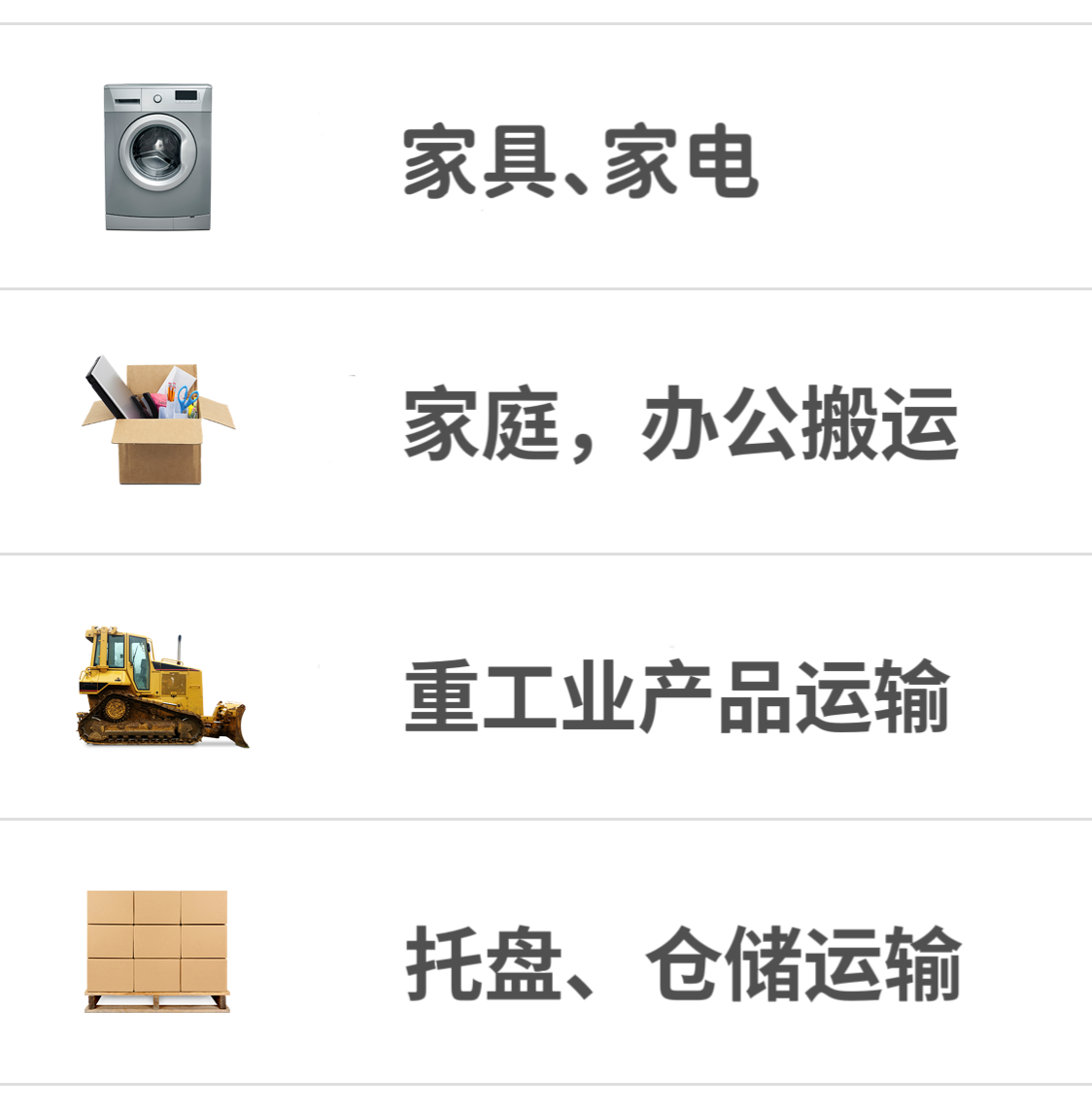Select the 家具、家电 category

[580, 160]
